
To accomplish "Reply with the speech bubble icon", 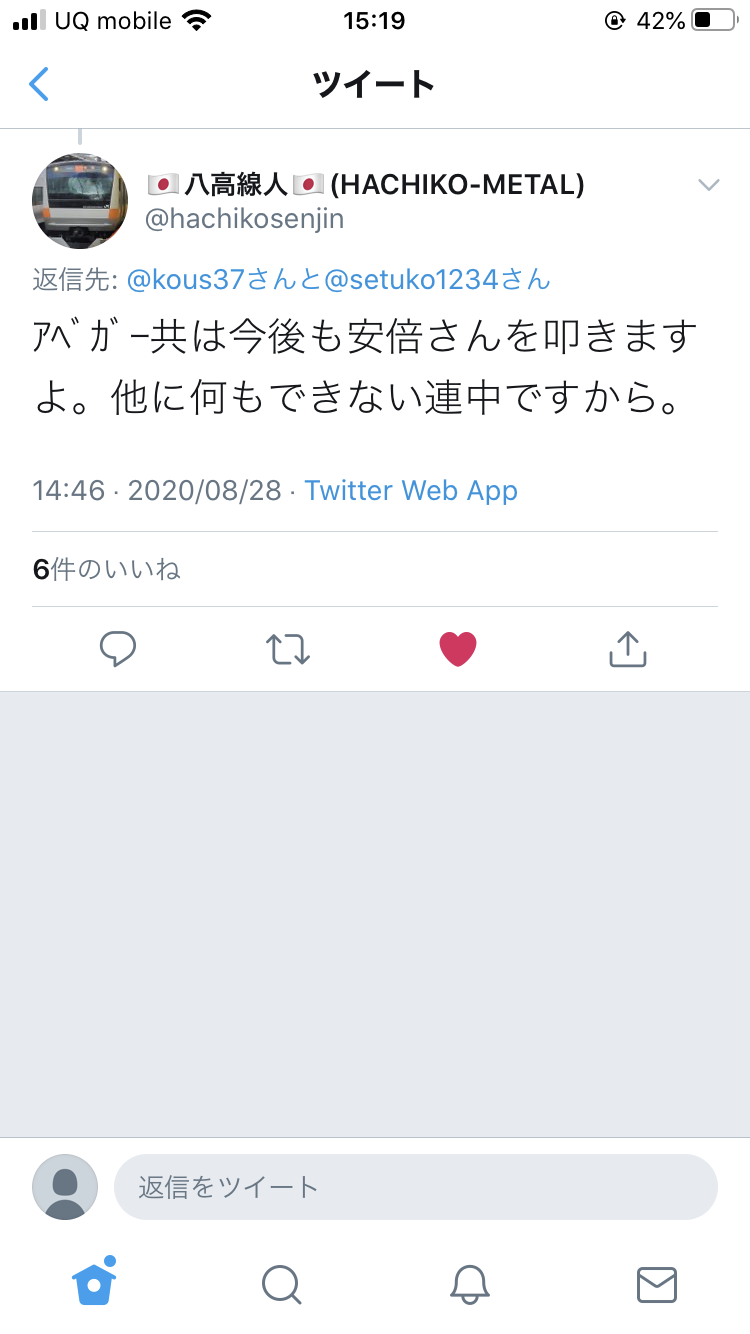I will 118,649.
